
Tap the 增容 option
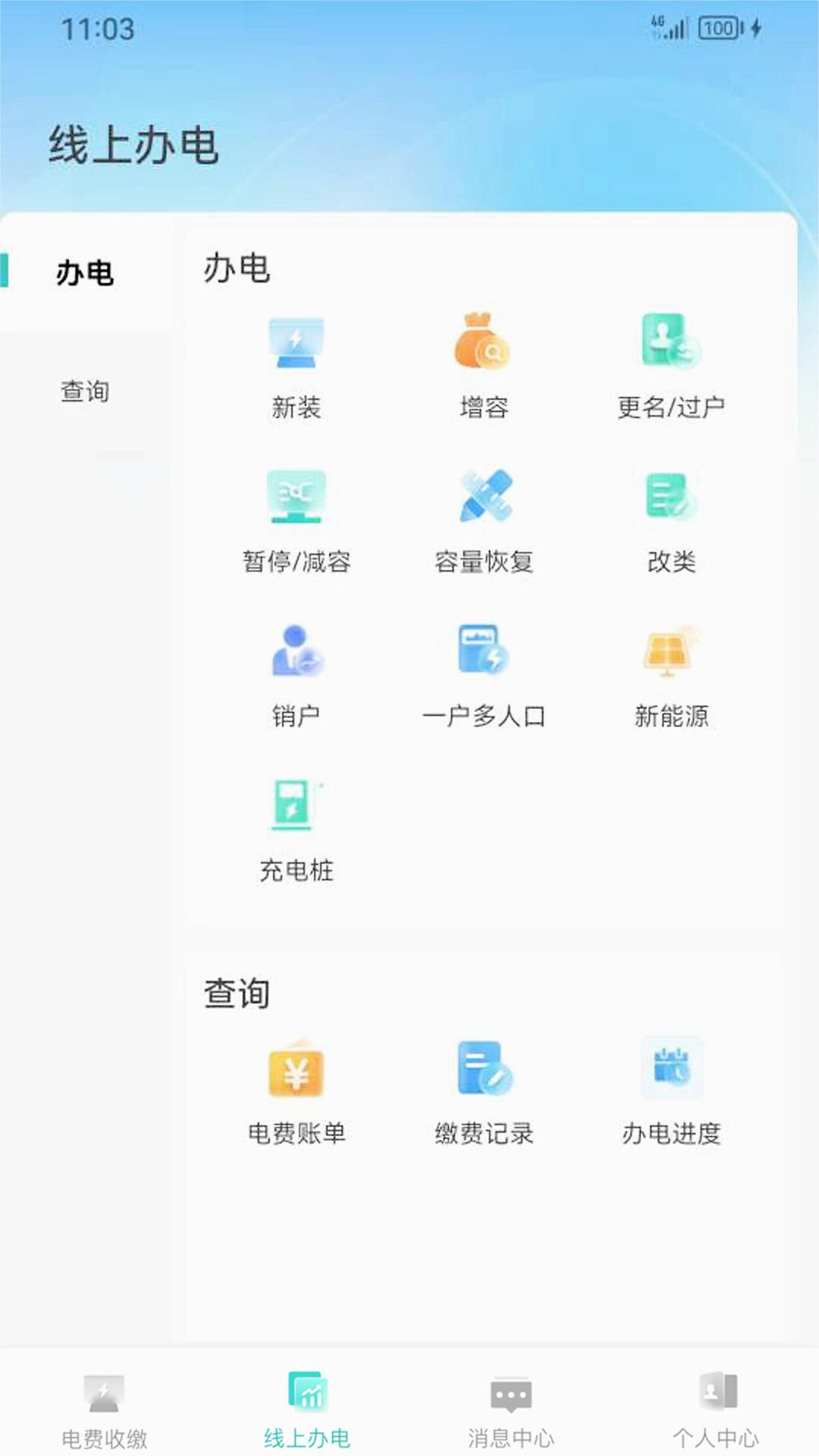coord(484,366)
